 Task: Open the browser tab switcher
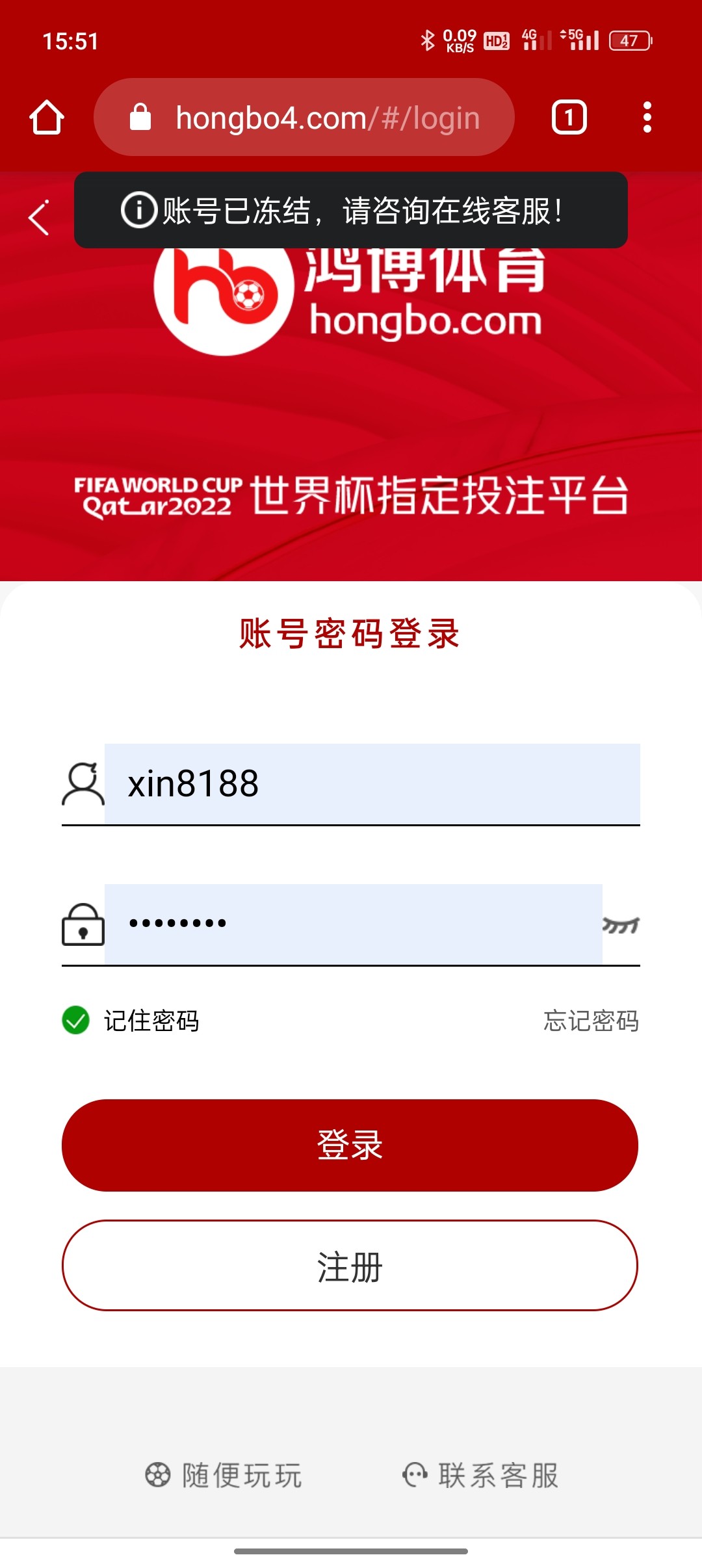pyautogui.click(x=569, y=118)
